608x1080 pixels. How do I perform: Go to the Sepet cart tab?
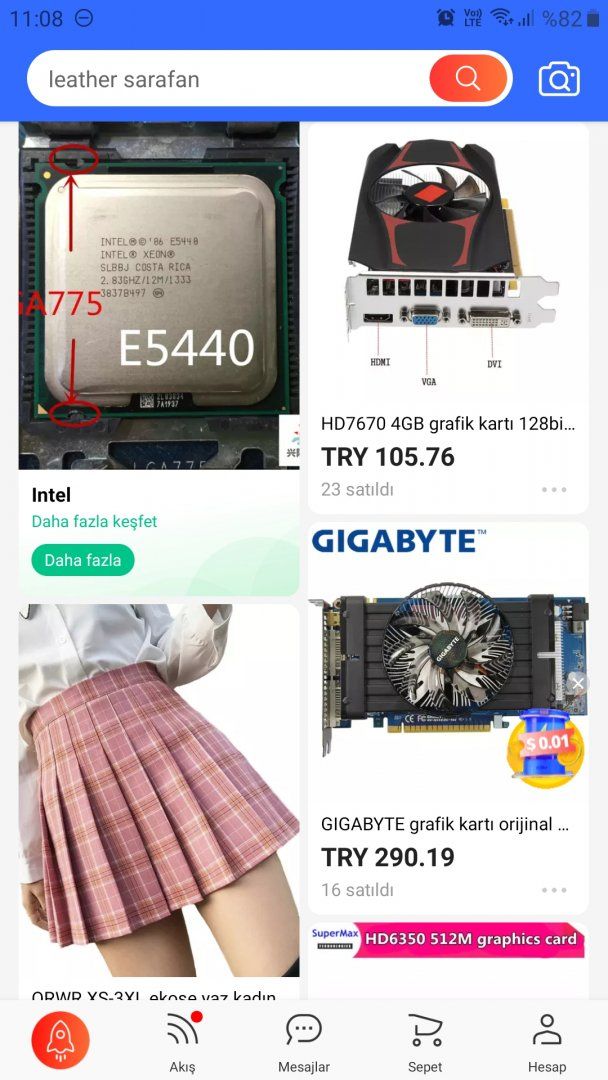pos(425,1040)
